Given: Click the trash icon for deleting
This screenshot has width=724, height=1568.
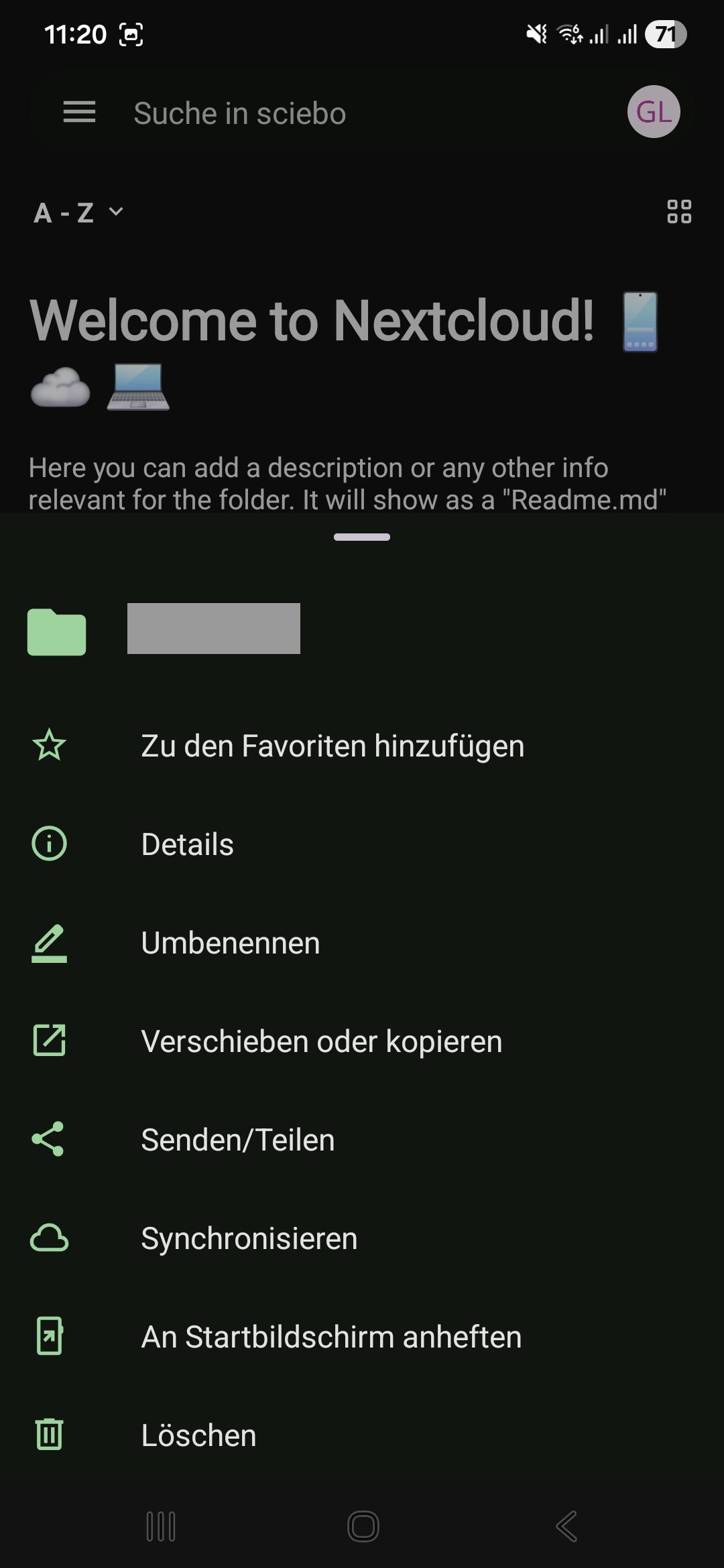Looking at the screenshot, I should click(48, 1435).
